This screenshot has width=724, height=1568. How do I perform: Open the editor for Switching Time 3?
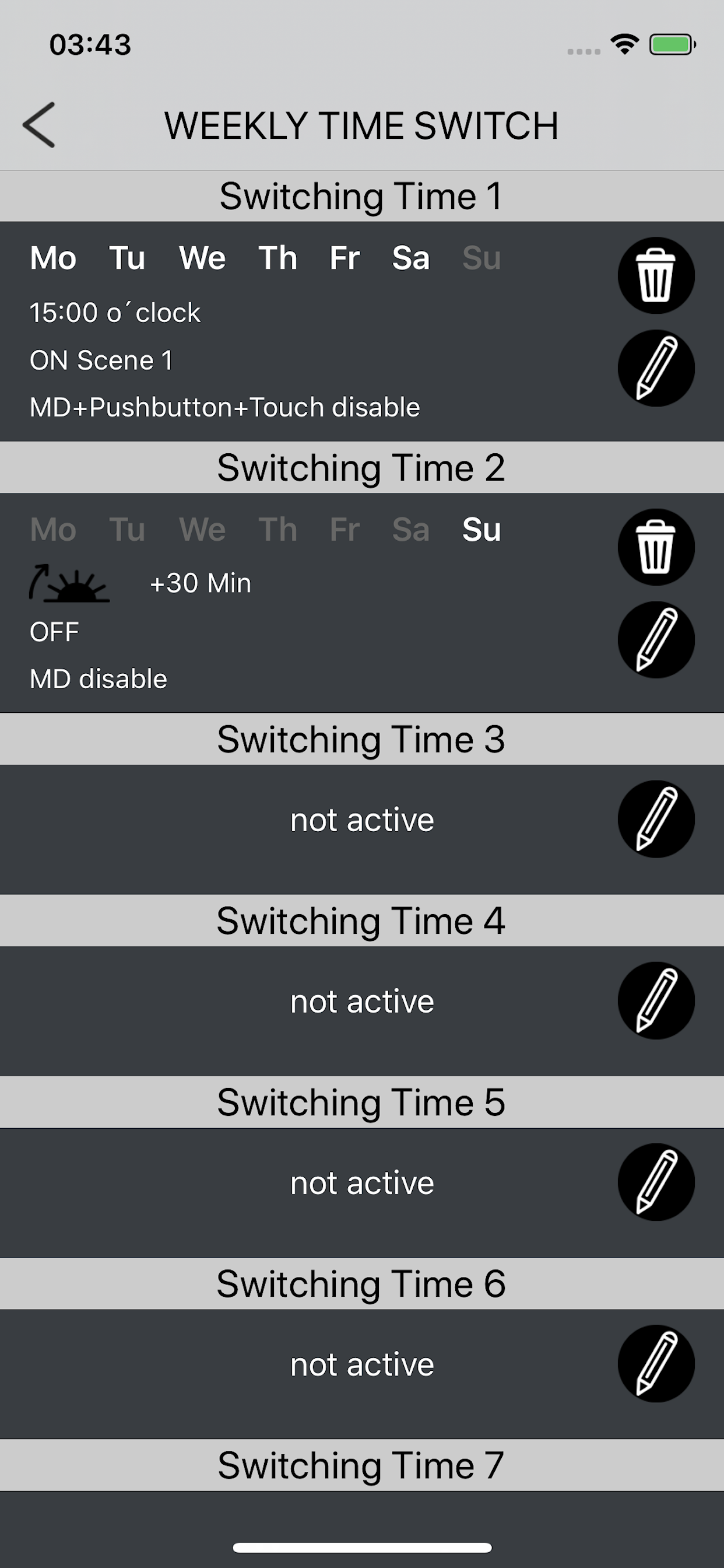[656, 818]
